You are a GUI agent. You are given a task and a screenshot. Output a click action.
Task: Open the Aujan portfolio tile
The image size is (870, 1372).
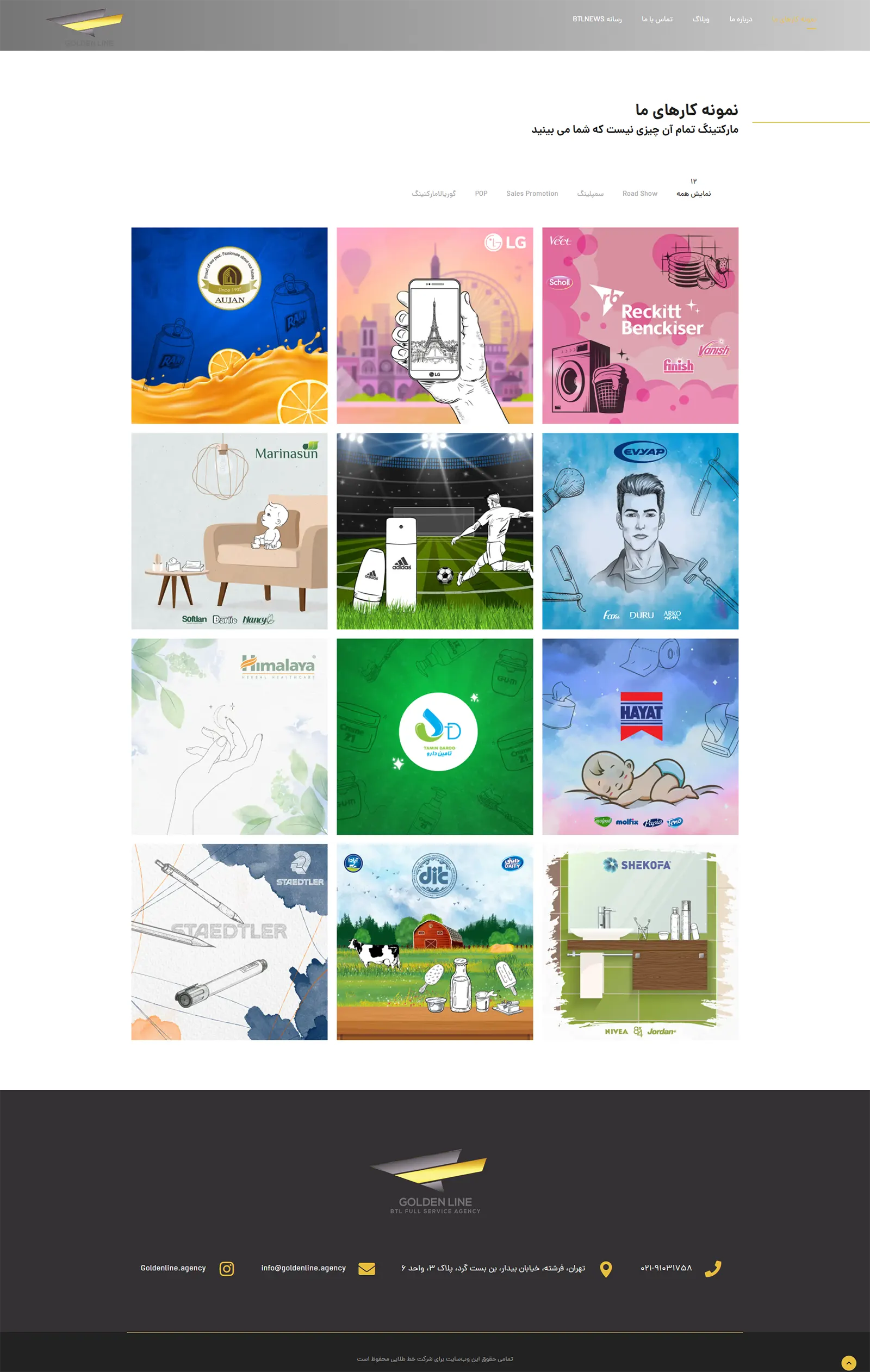(229, 325)
